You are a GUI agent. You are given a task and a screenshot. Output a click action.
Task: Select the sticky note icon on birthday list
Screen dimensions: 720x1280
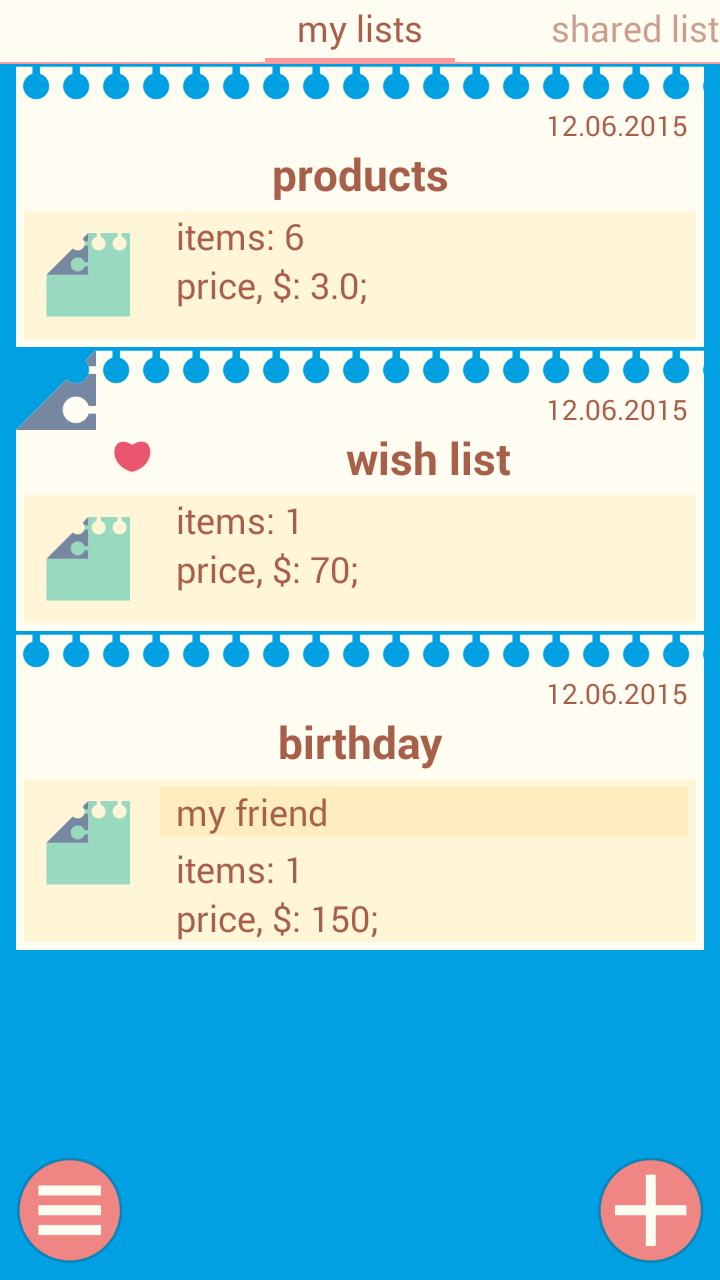click(87, 843)
